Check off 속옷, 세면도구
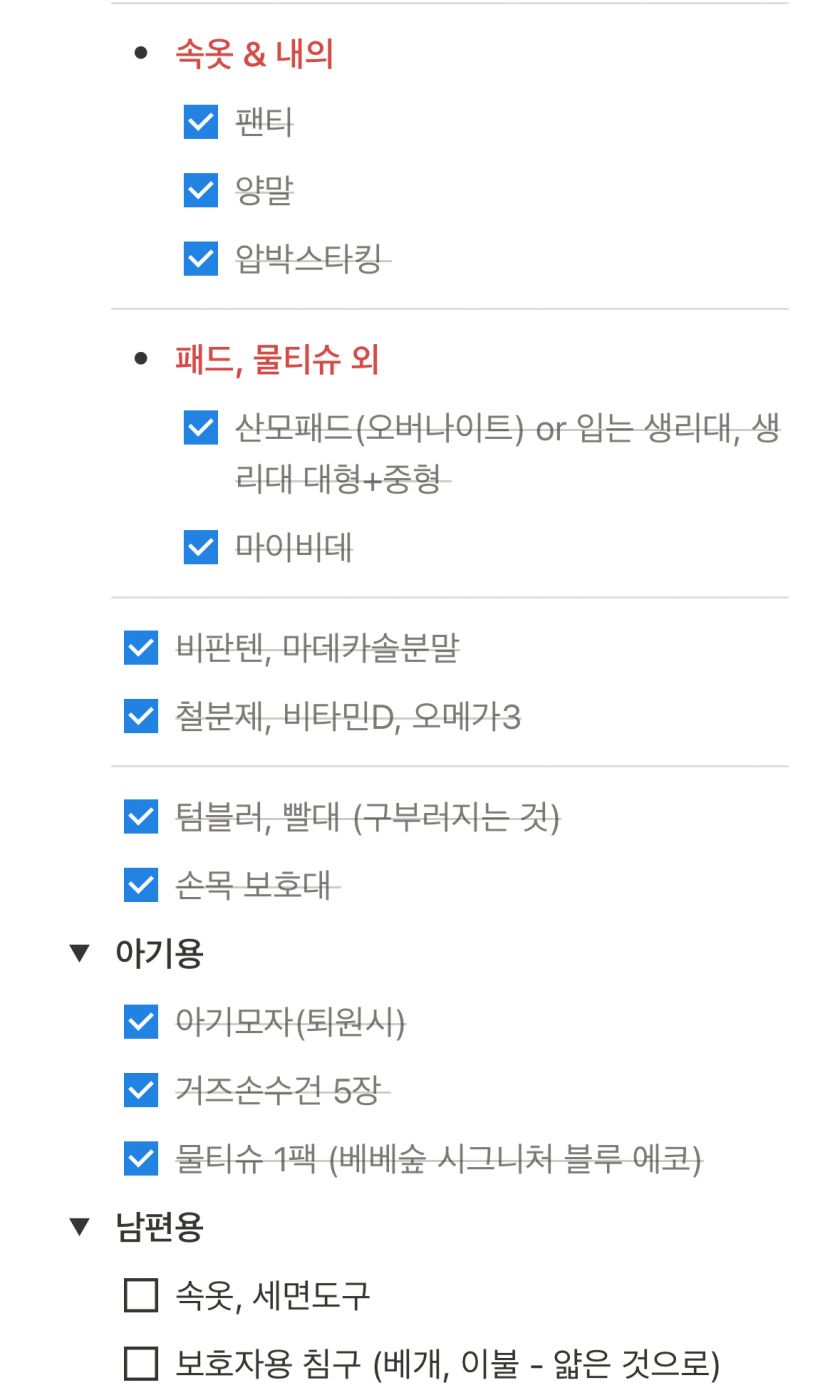 click(141, 1296)
